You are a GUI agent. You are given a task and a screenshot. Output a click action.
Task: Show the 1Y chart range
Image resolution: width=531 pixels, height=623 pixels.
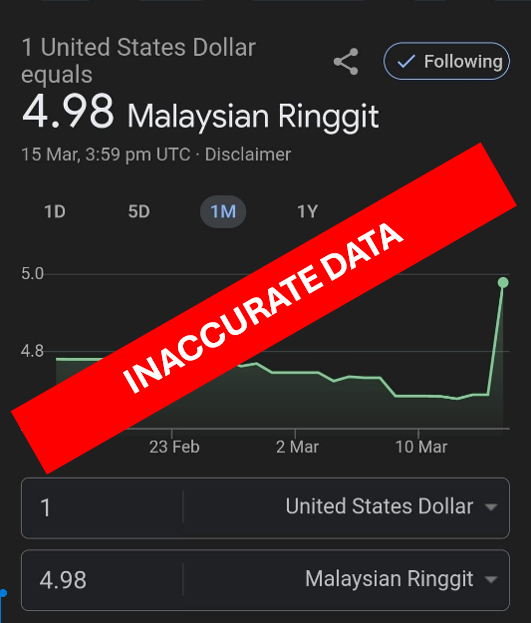(308, 211)
